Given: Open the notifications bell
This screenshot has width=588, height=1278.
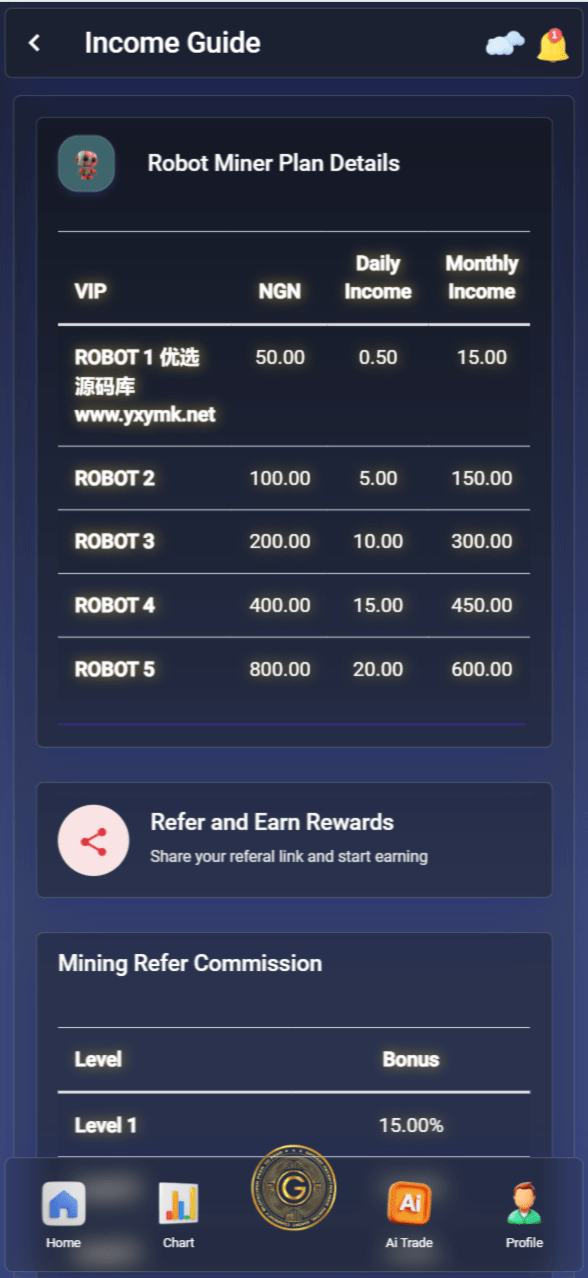Looking at the screenshot, I should tap(552, 45).
